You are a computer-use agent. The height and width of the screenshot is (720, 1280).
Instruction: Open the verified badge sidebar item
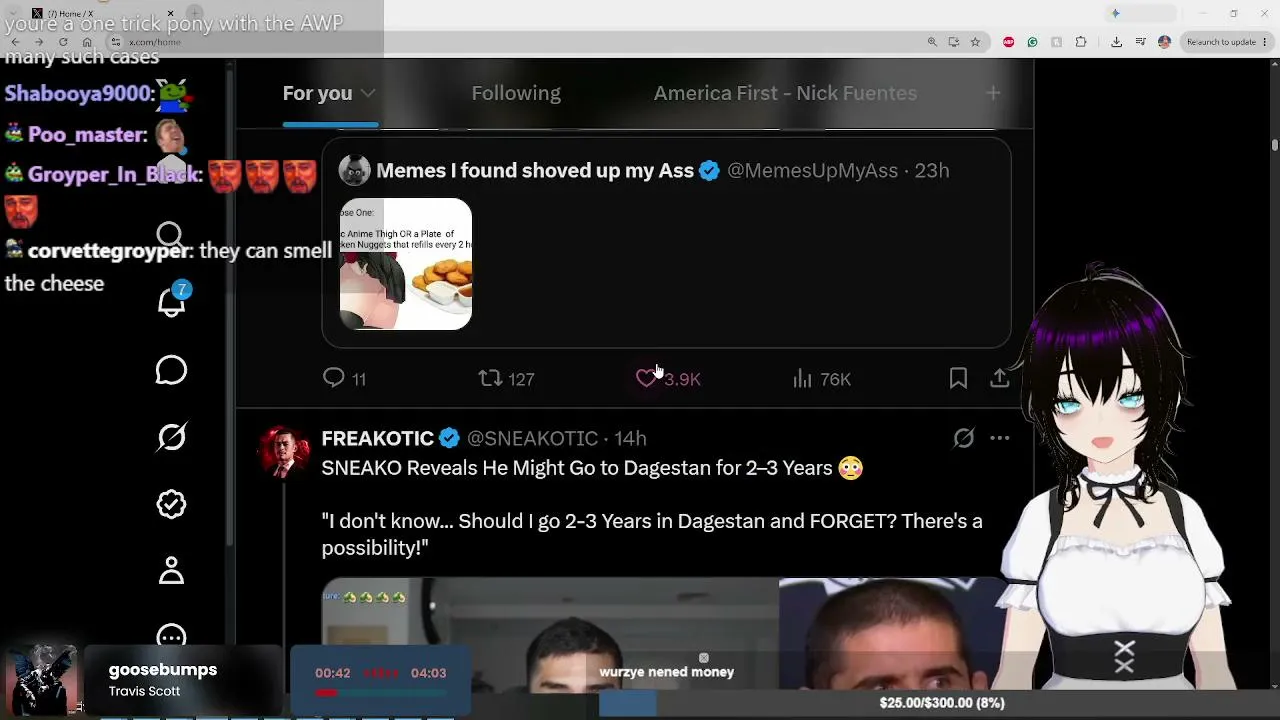pos(171,504)
